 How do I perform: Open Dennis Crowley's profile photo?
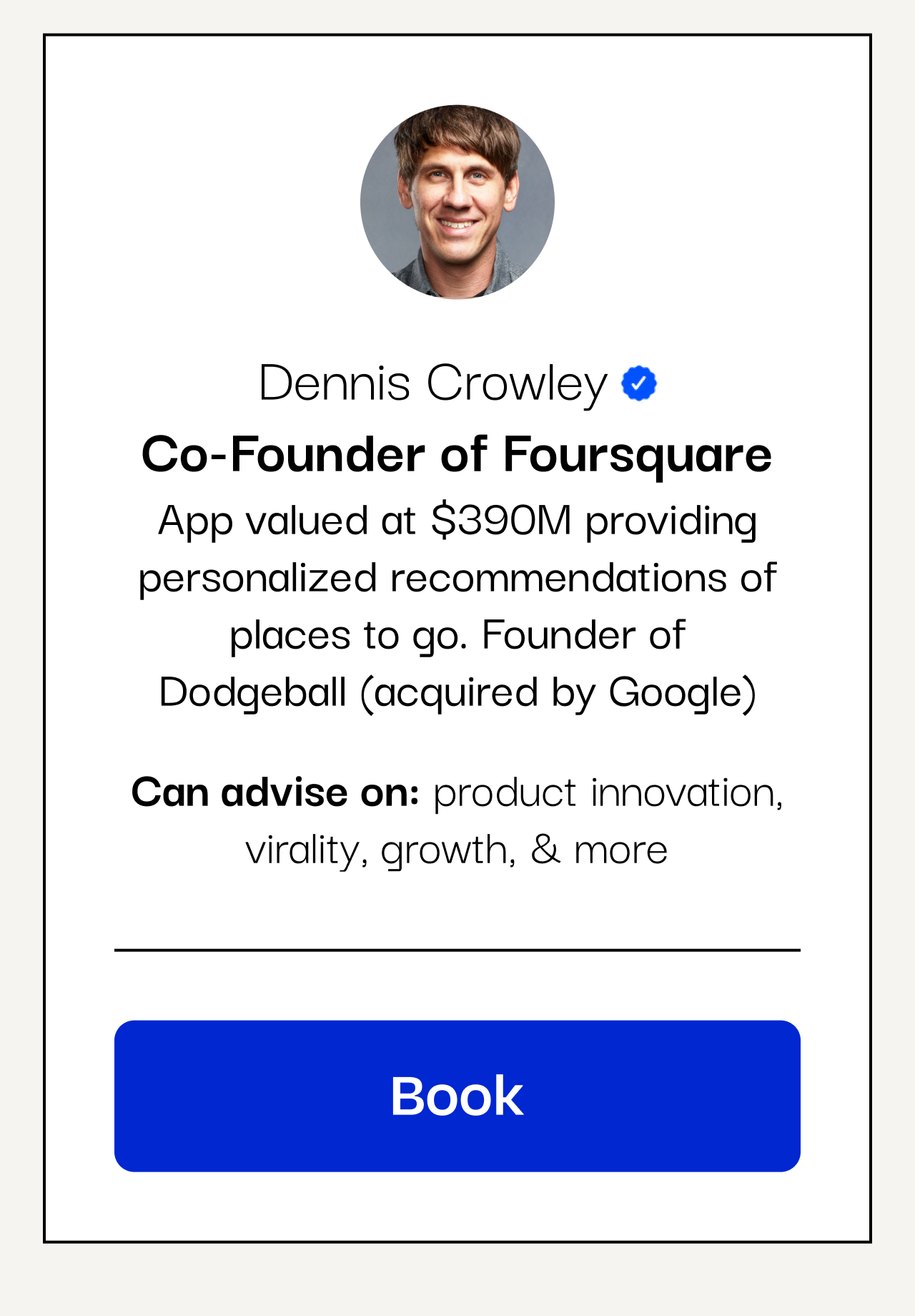point(457,202)
